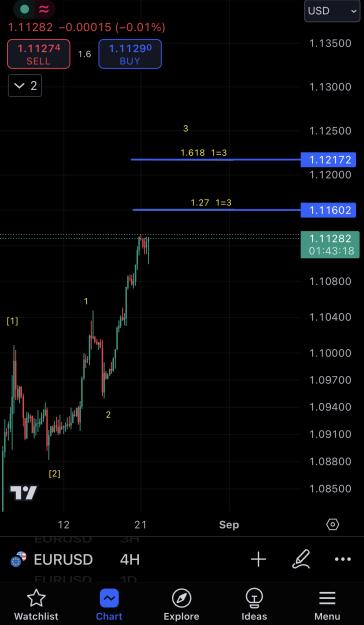
Task: Add an indicator with the plus icon
Action: click(258, 559)
